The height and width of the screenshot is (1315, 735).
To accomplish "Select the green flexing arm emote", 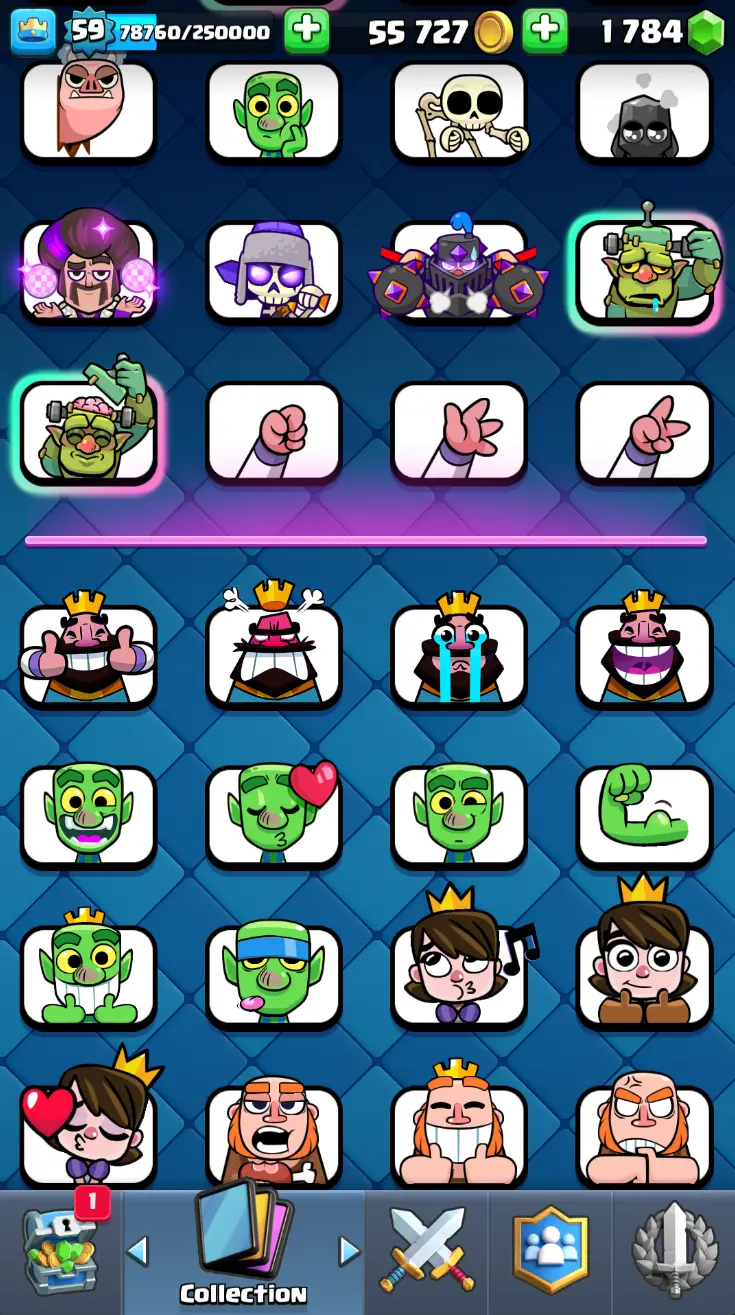I will click(x=644, y=813).
